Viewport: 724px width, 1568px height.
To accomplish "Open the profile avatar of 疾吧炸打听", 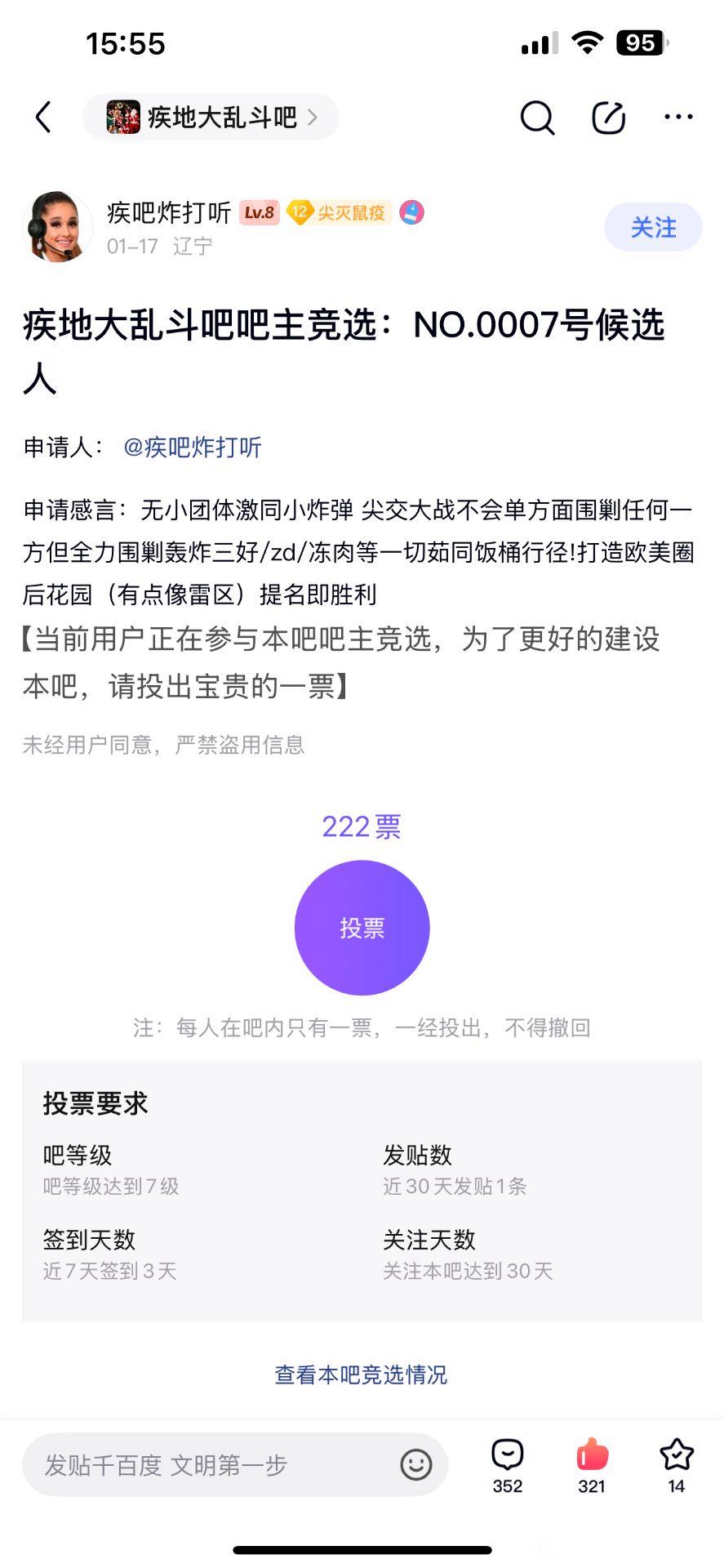I will pos(57,227).
